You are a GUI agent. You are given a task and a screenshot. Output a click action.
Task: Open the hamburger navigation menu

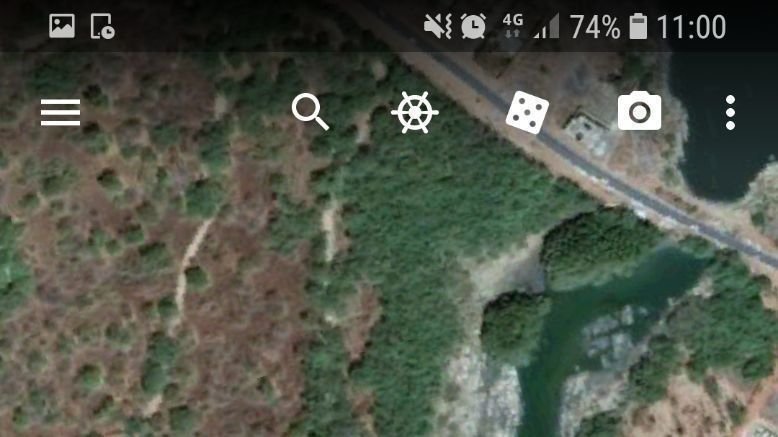60,113
